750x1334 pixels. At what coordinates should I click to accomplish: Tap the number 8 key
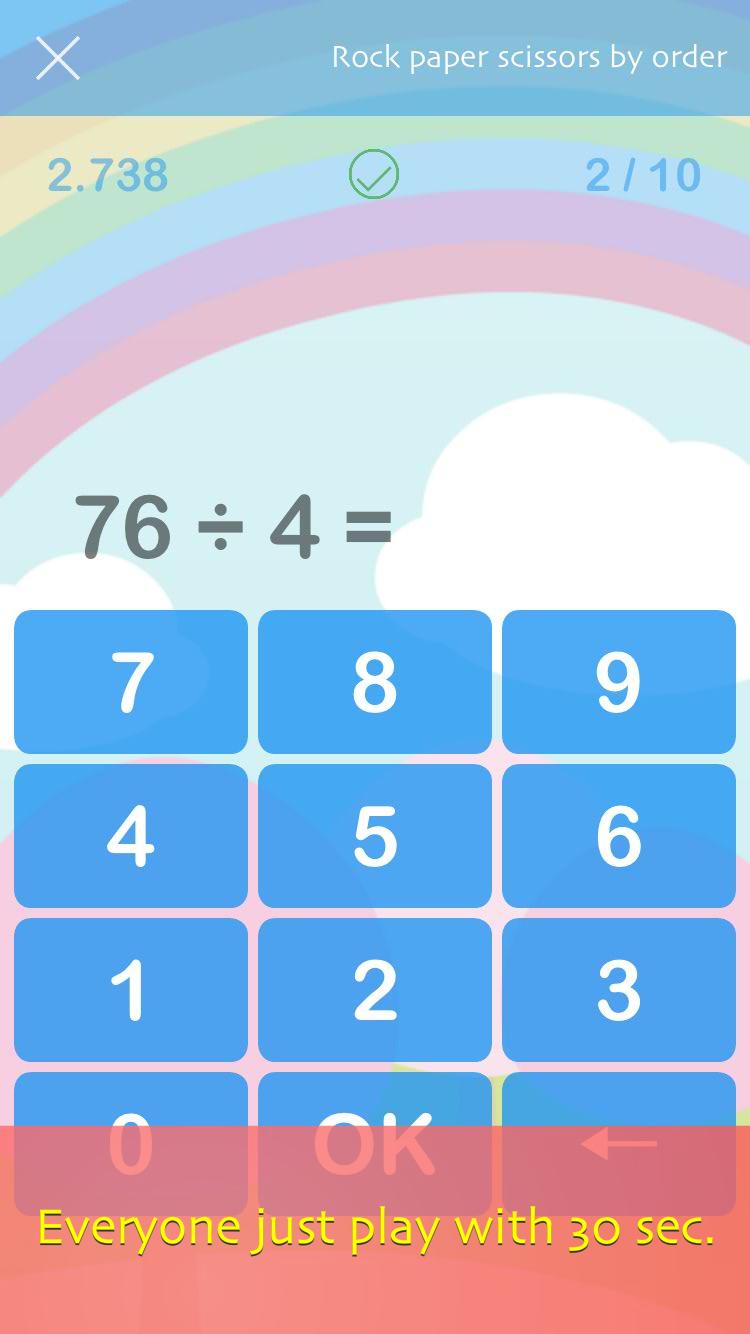[375, 682]
